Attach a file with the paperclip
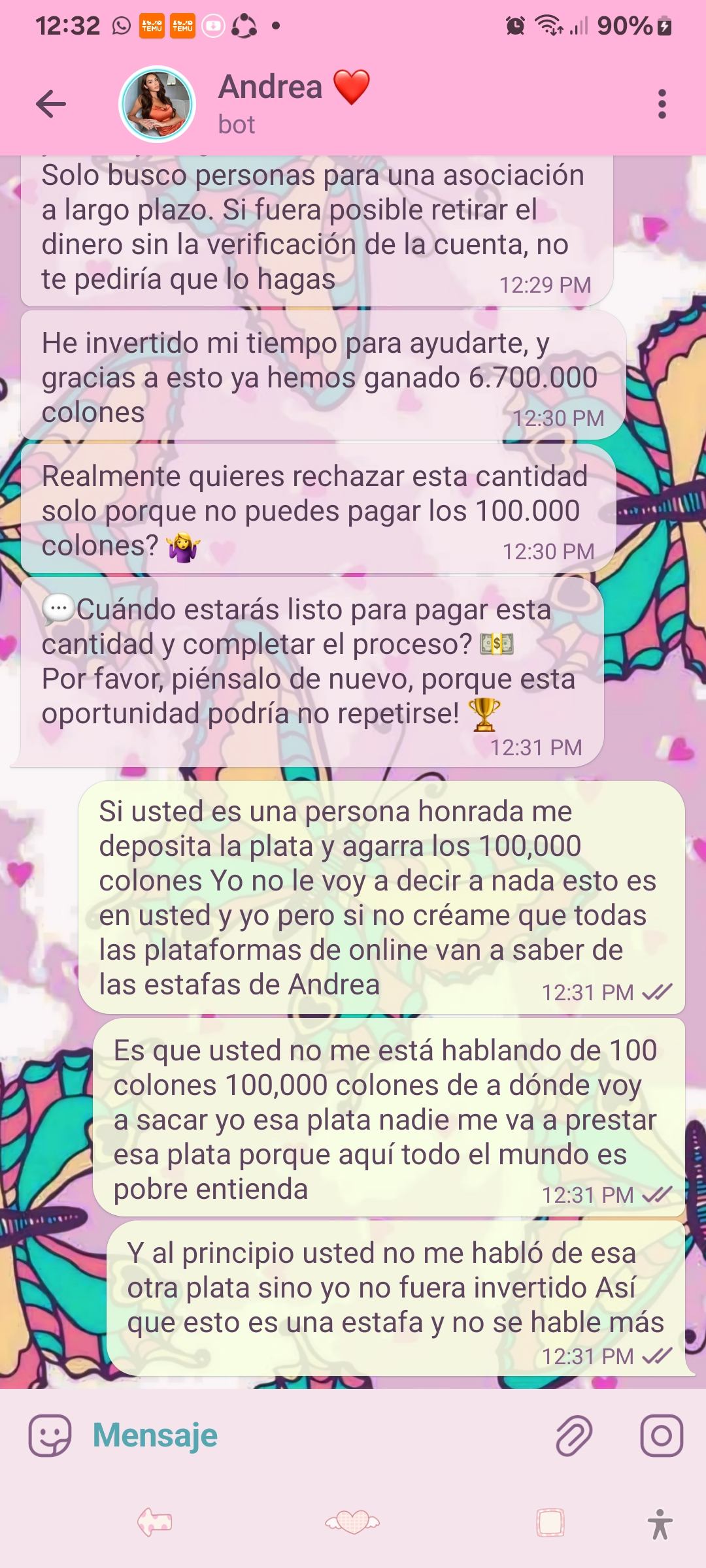Image resolution: width=706 pixels, height=1568 pixels. click(574, 1435)
